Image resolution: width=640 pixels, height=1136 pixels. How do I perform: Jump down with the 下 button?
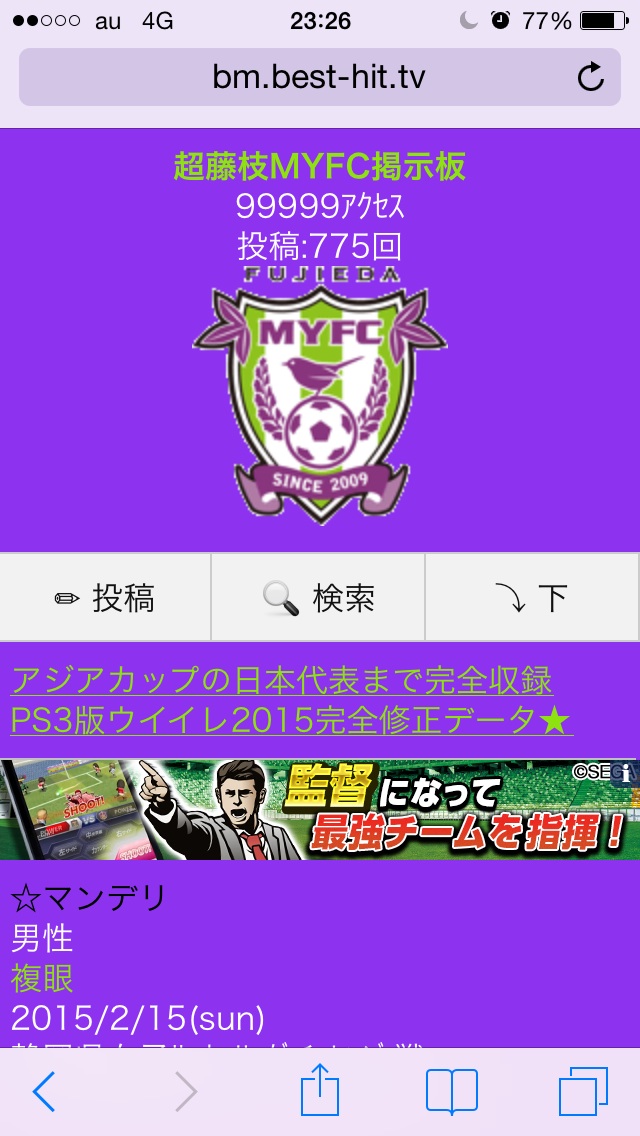531,598
